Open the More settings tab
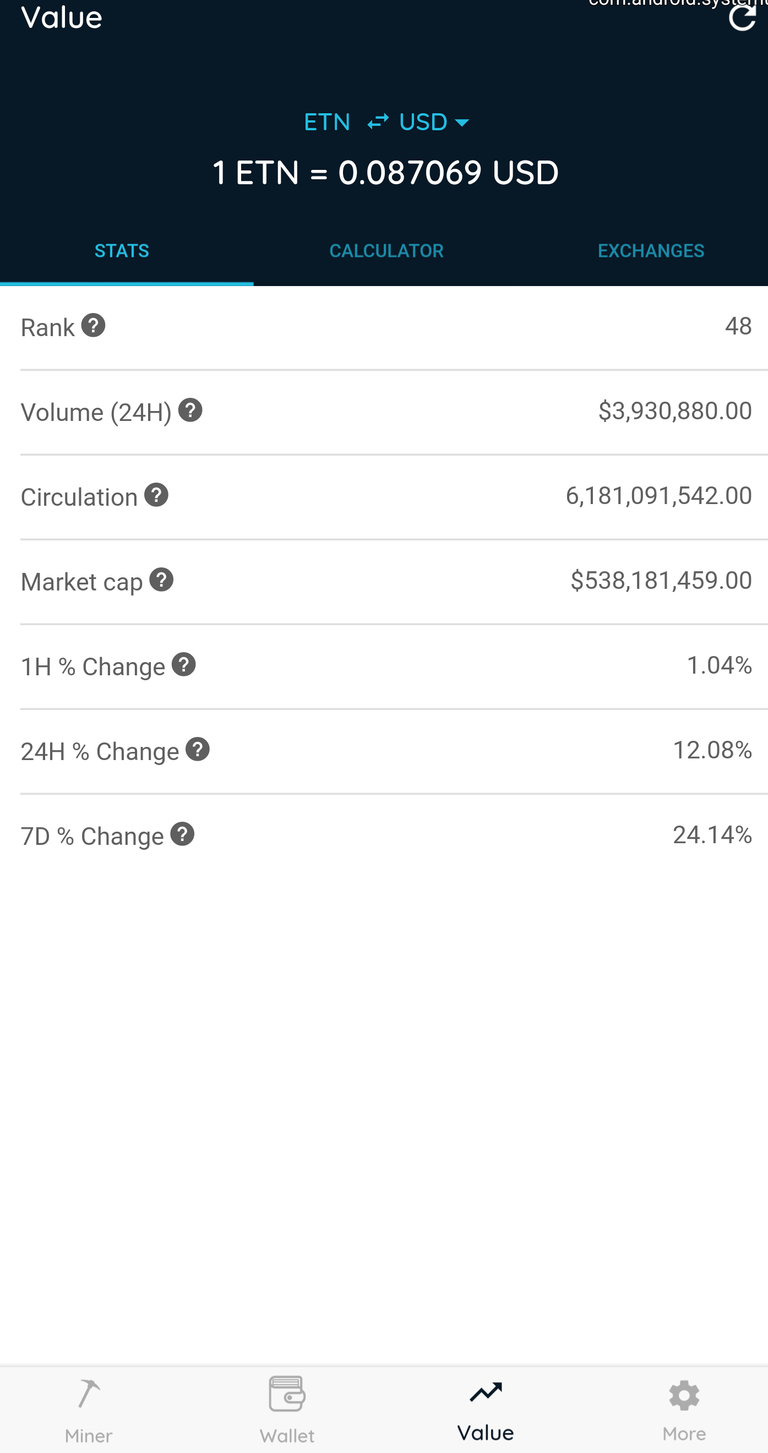The image size is (768, 1453). 684,1410
